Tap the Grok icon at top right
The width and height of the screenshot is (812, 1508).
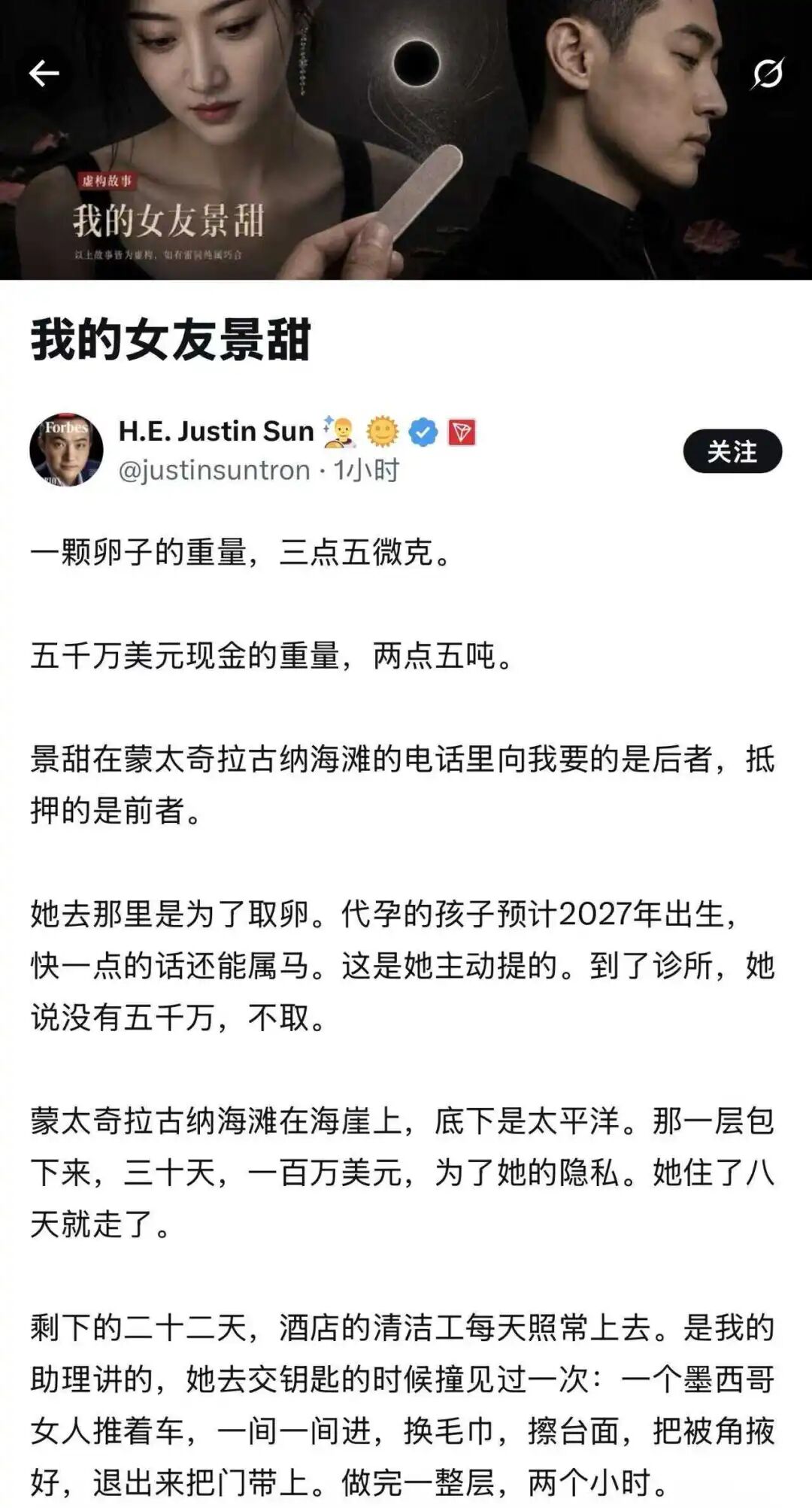pyautogui.click(x=768, y=74)
